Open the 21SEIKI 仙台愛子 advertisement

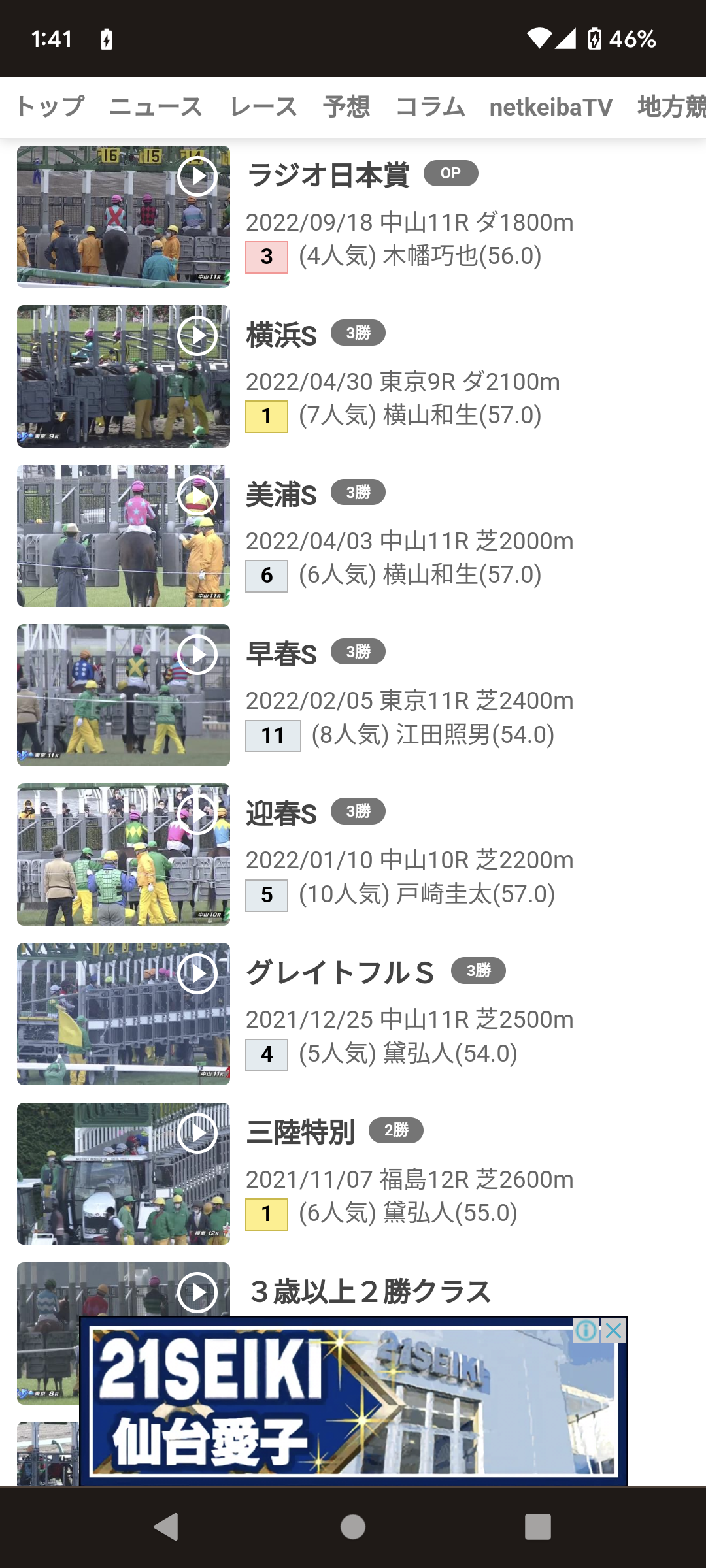(353, 1405)
